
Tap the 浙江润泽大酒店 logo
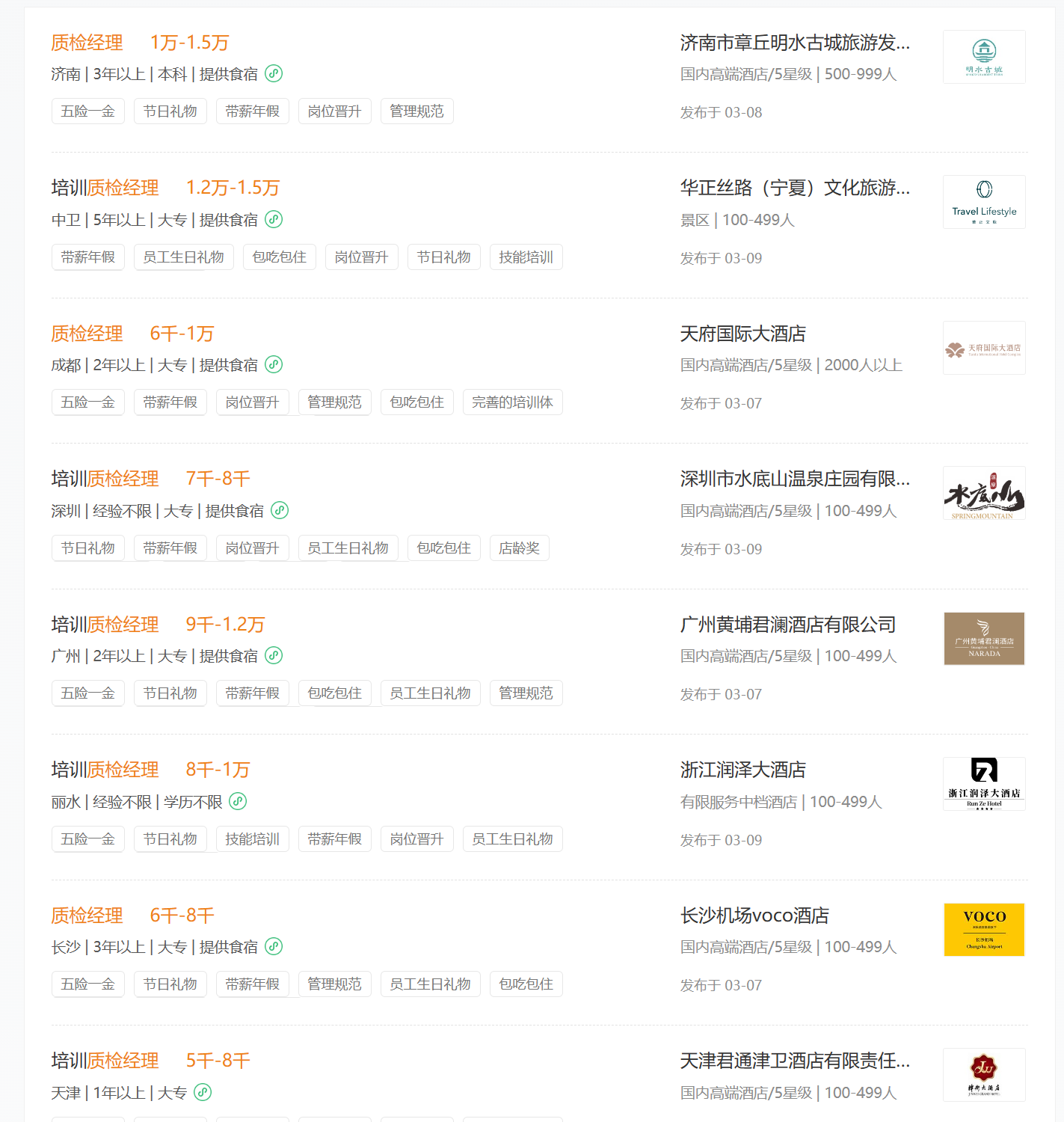tap(984, 784)
